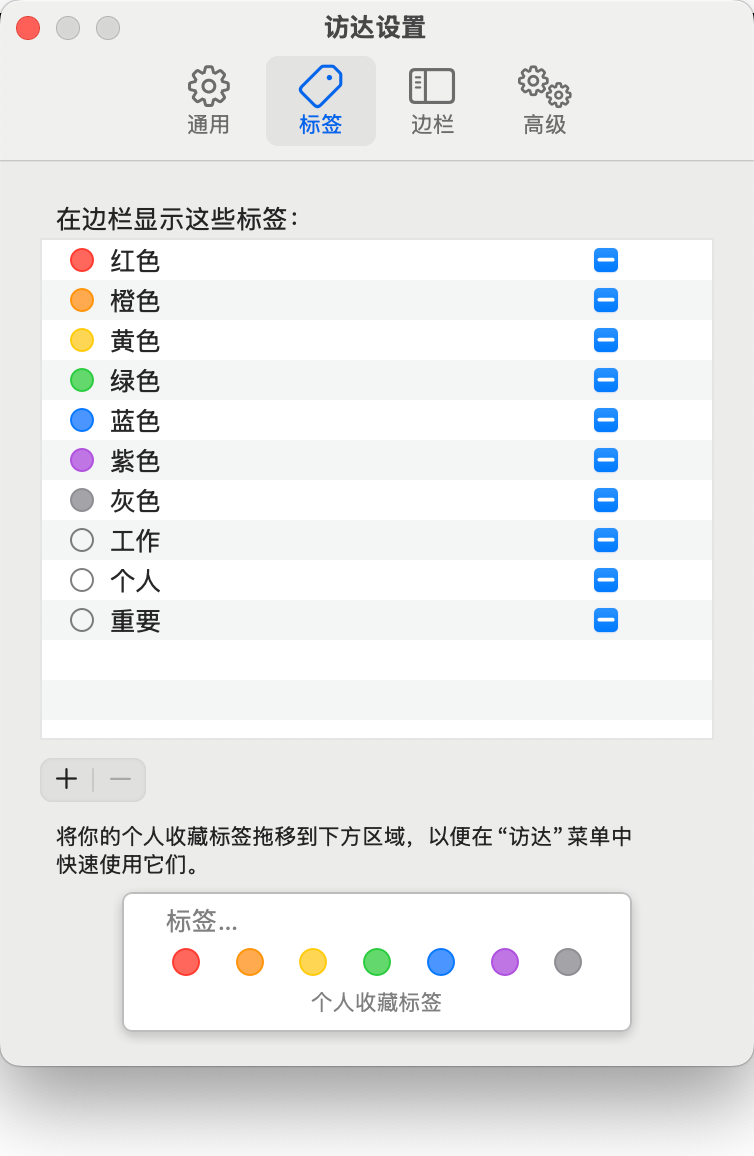The image size is (754, 1156).
Task: Toggle sidebar checkbox for 个人 tag
Action: (605, 581)
